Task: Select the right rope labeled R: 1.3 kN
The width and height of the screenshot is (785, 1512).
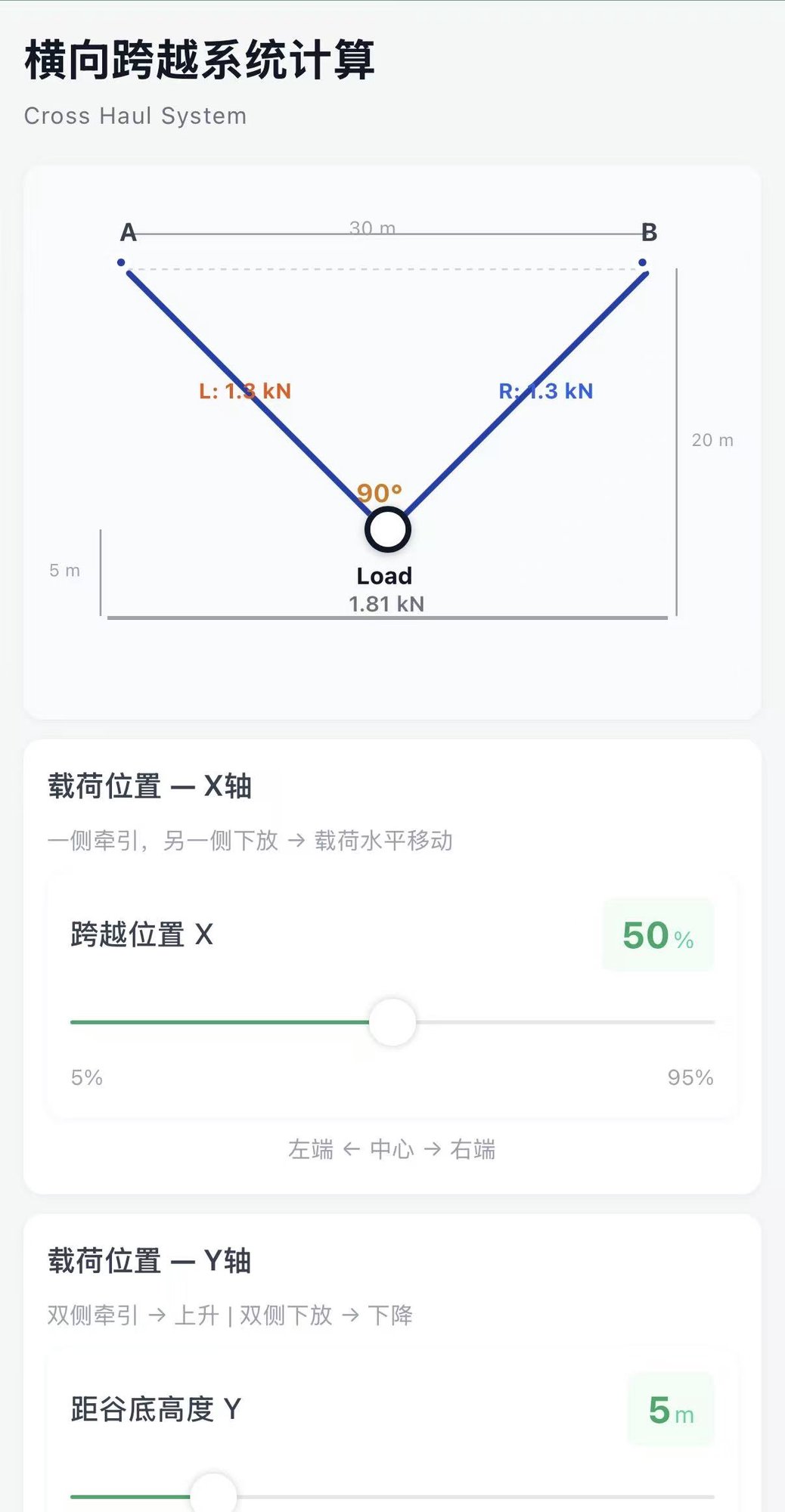Action: (547, 391)
